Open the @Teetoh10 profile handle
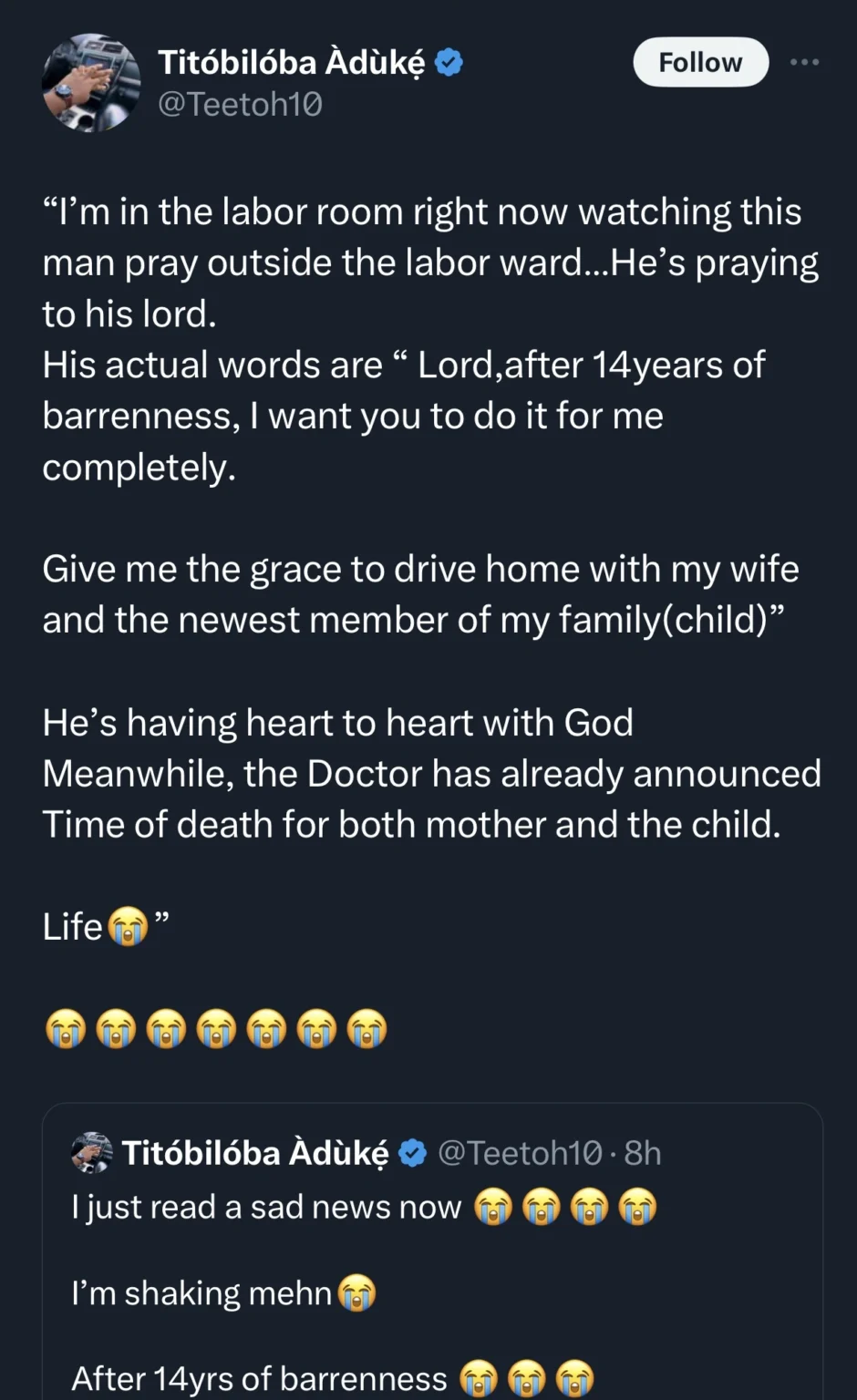Image resolution: width=857 pixels, height=1400 pixels. (x=240, y=105)
